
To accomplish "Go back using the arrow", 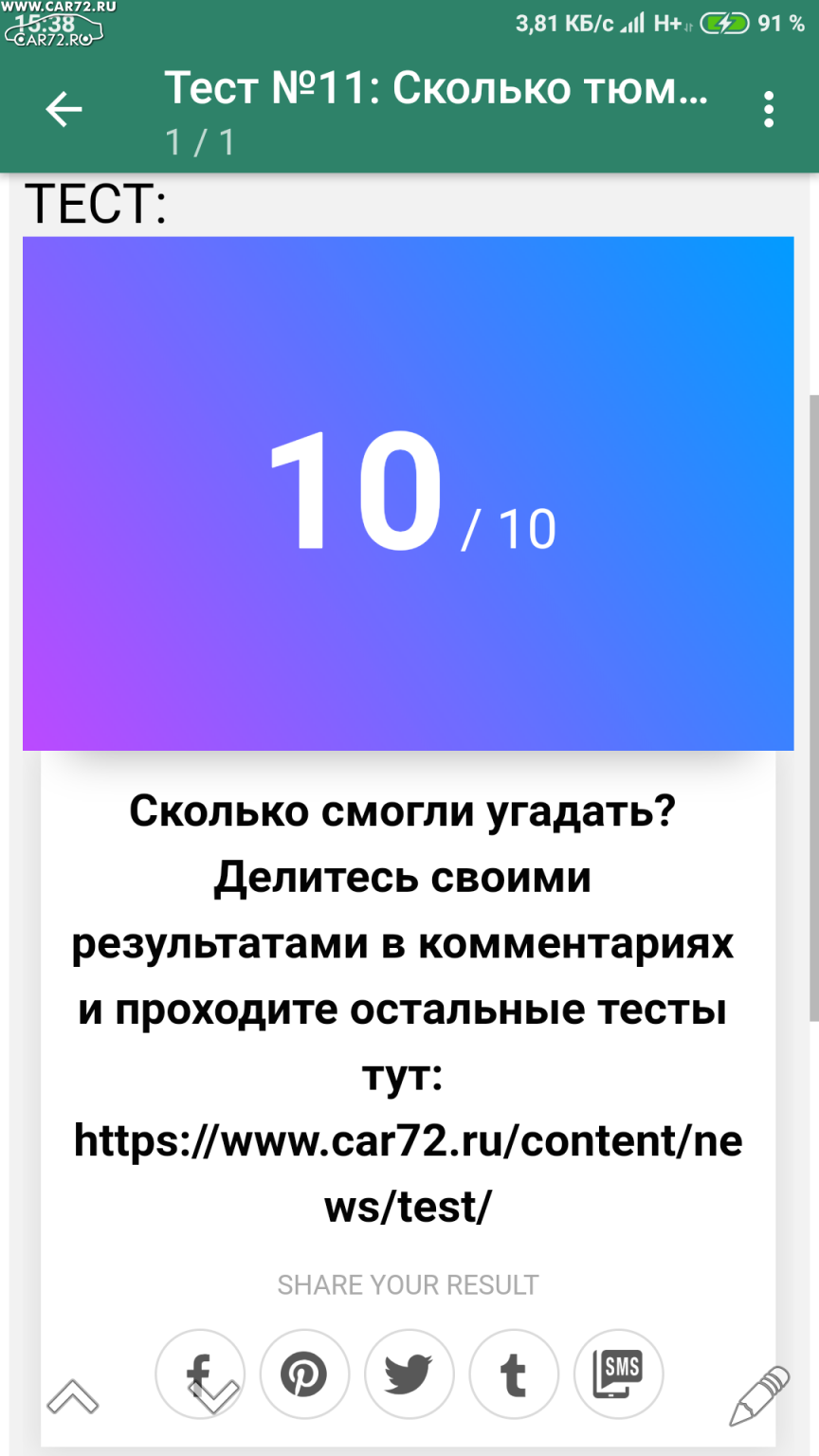I will 64,110.
